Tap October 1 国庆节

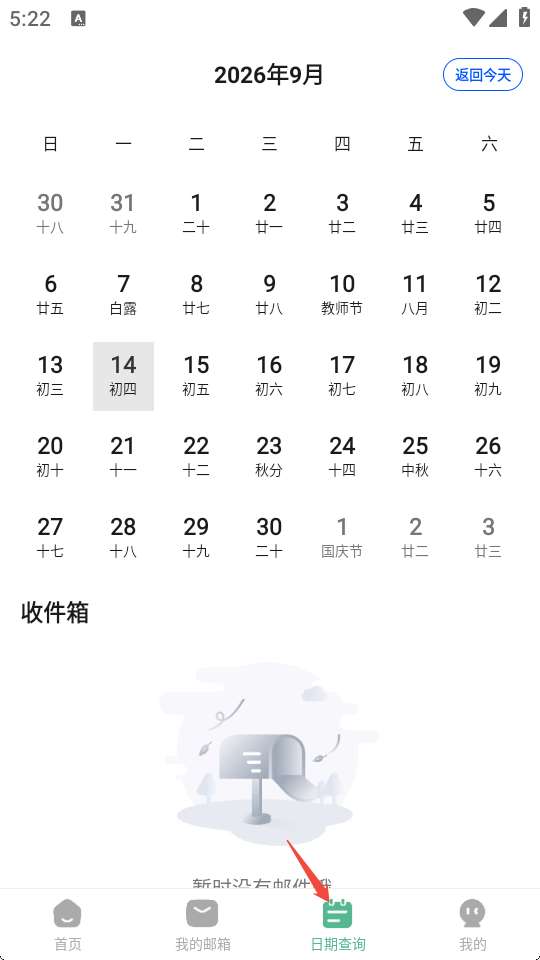click(x=342, y=538)
